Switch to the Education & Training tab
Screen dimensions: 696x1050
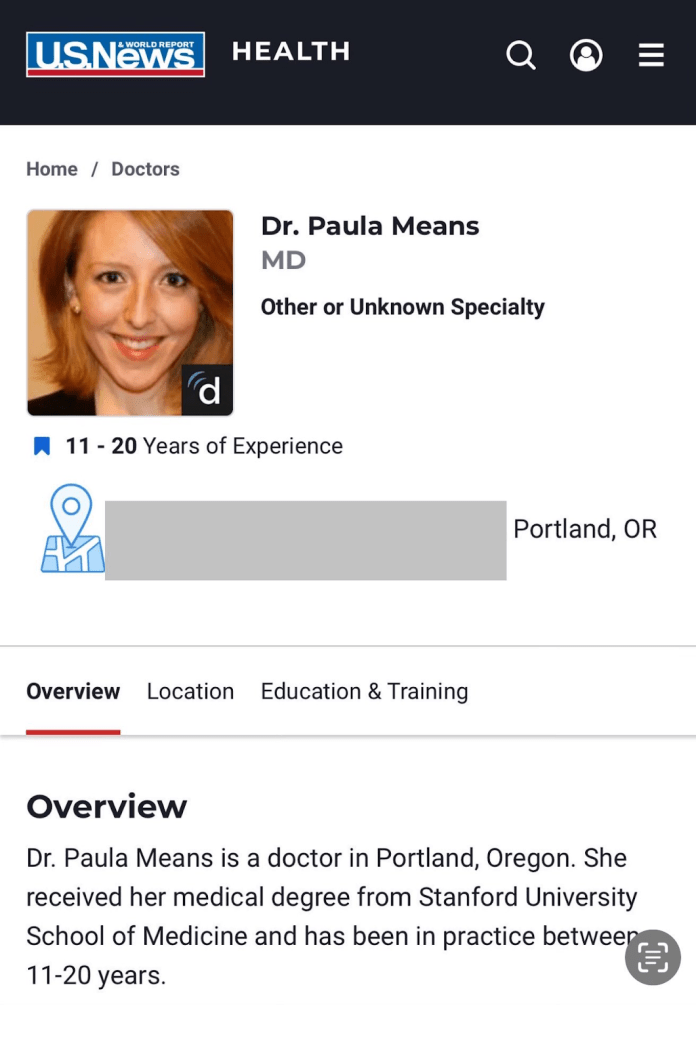364,691
